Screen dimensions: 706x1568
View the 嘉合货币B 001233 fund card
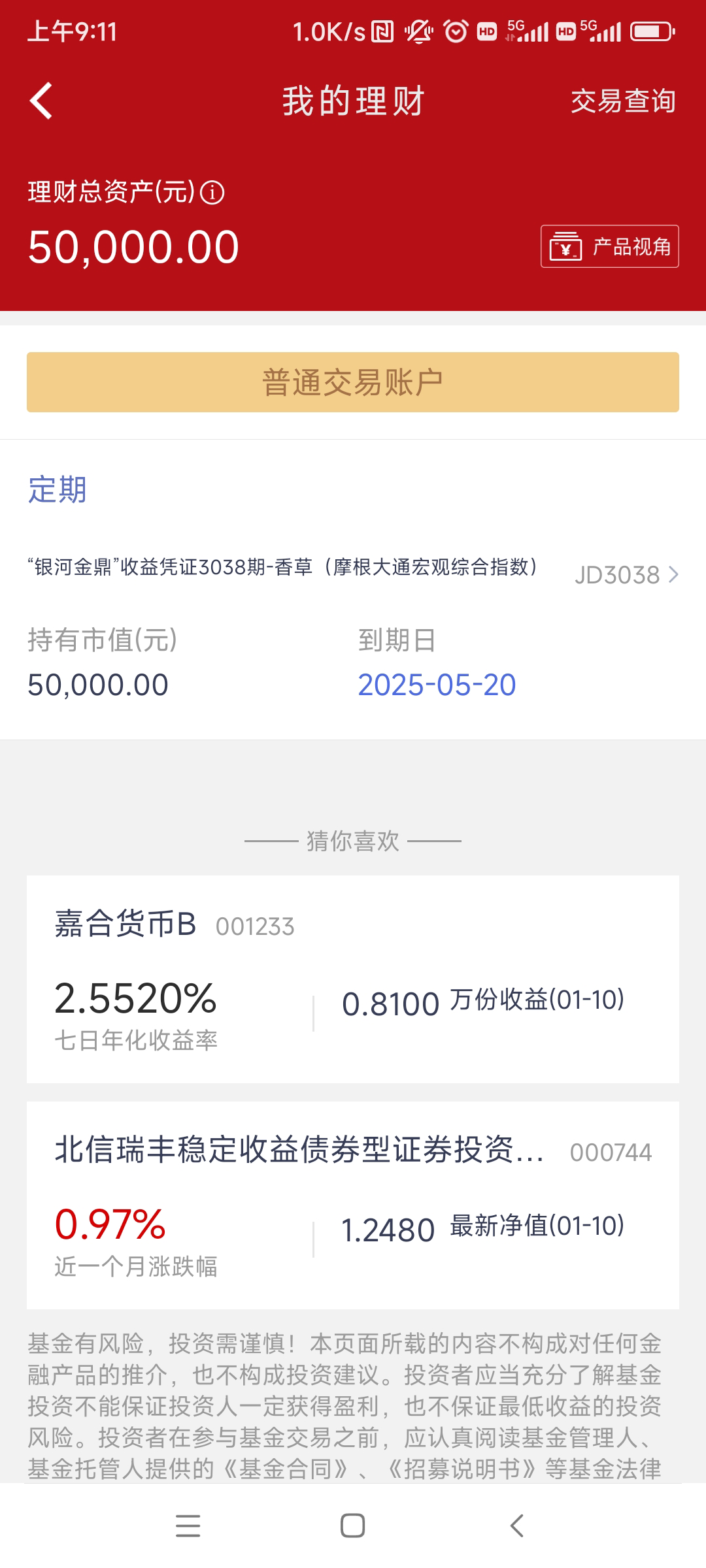click(x=353, y=978)
